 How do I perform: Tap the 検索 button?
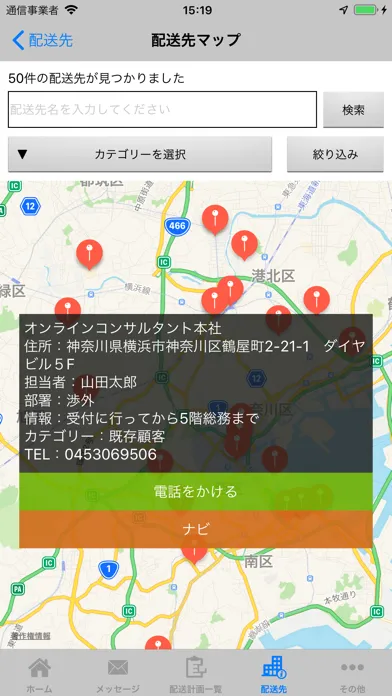coord(353,110)
